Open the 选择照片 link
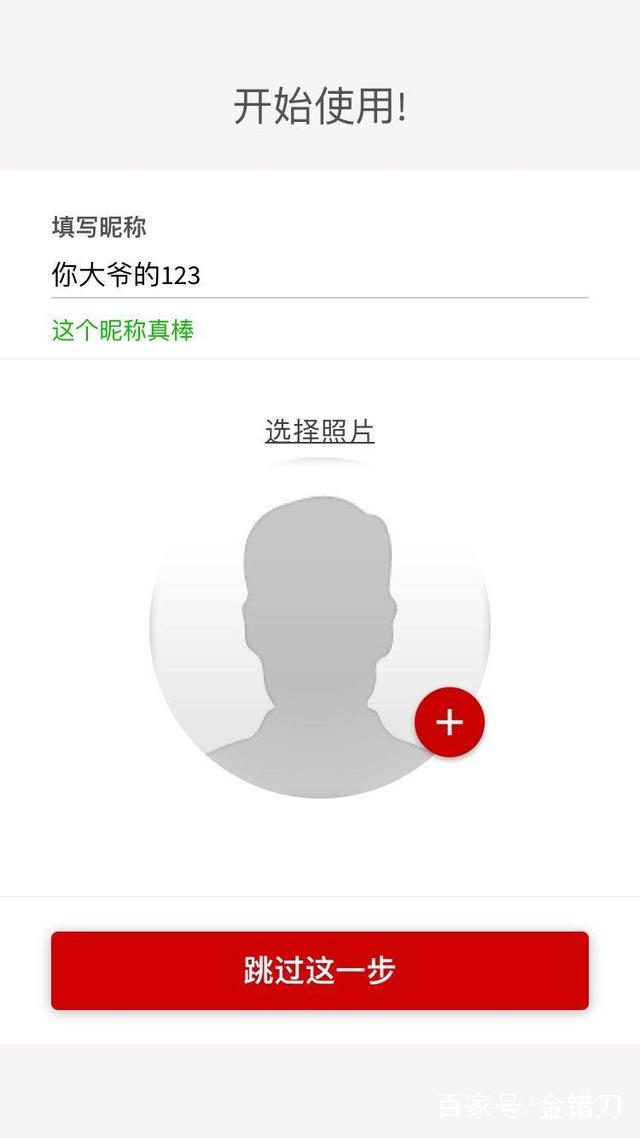Viewport: 640px width, 1138px height. 319,431
